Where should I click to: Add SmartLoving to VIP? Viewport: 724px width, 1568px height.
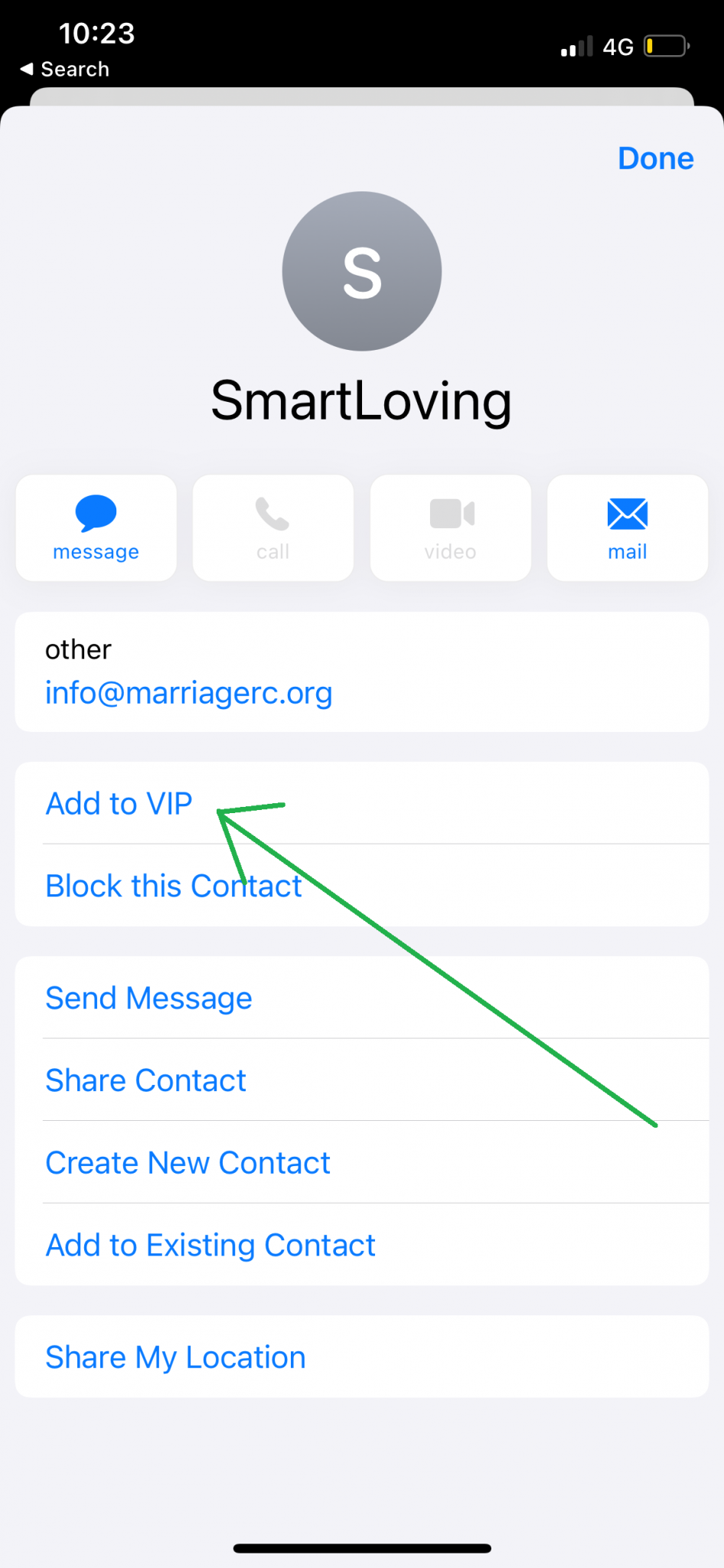coord(119,803)
